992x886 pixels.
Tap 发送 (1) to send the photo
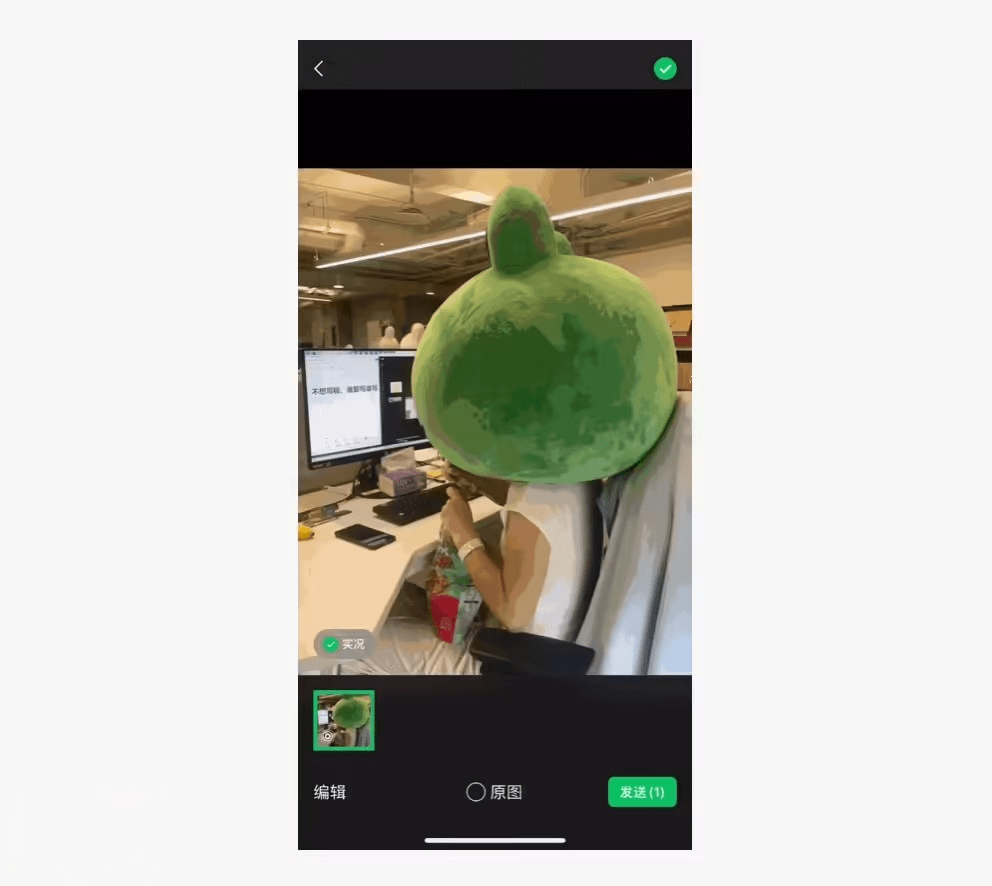tap(642, 792)
